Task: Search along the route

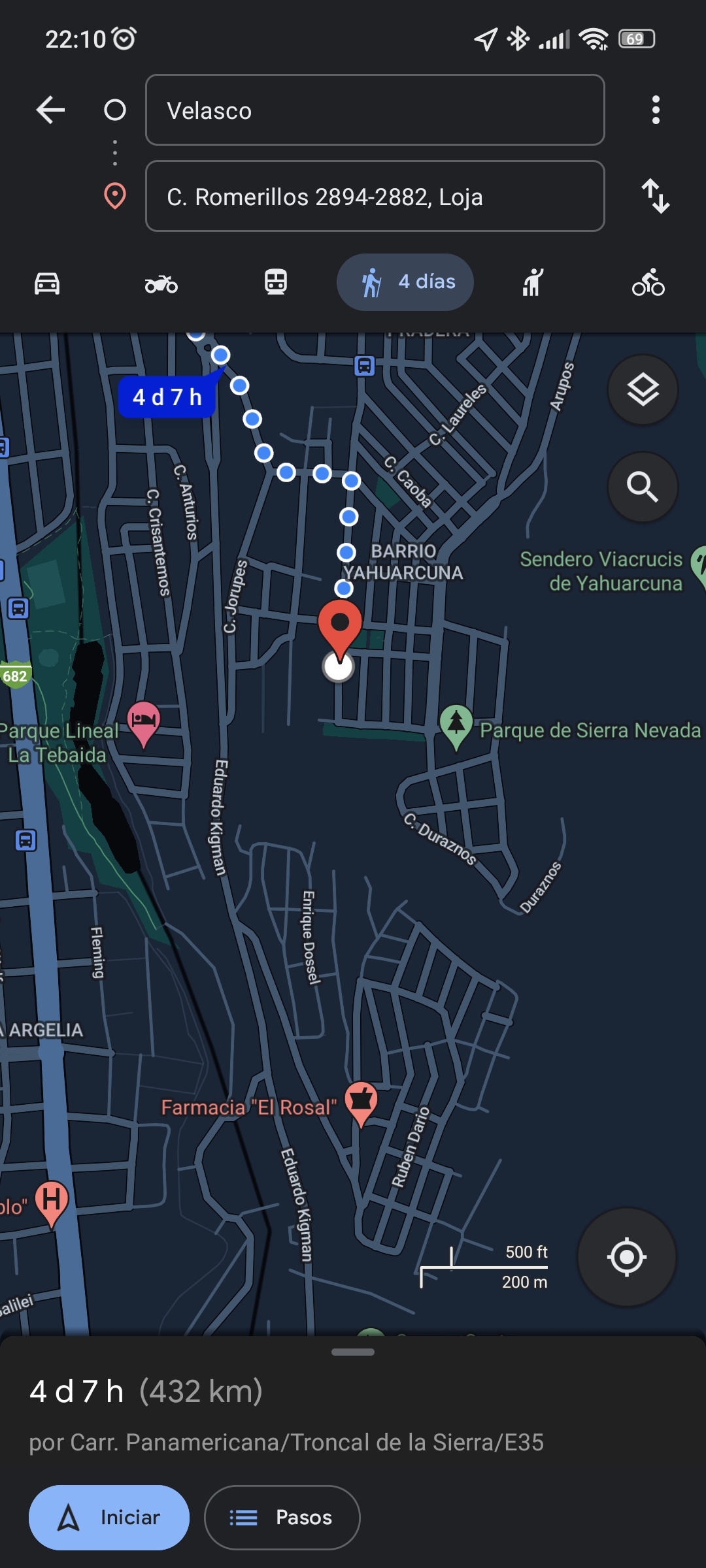Action: click(x=643, y=487)
